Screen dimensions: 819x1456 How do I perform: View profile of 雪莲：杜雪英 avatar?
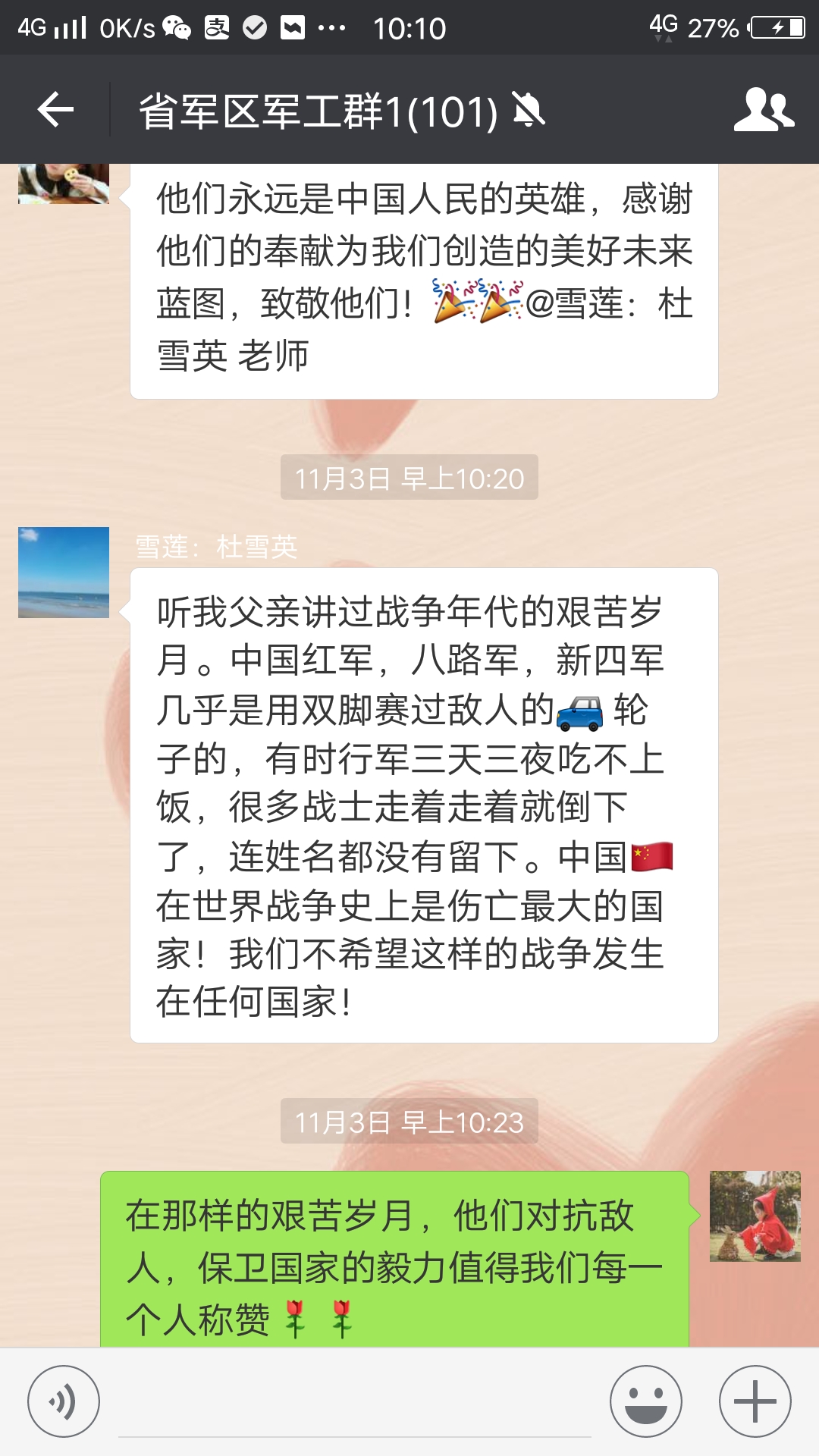pos(64,573)
